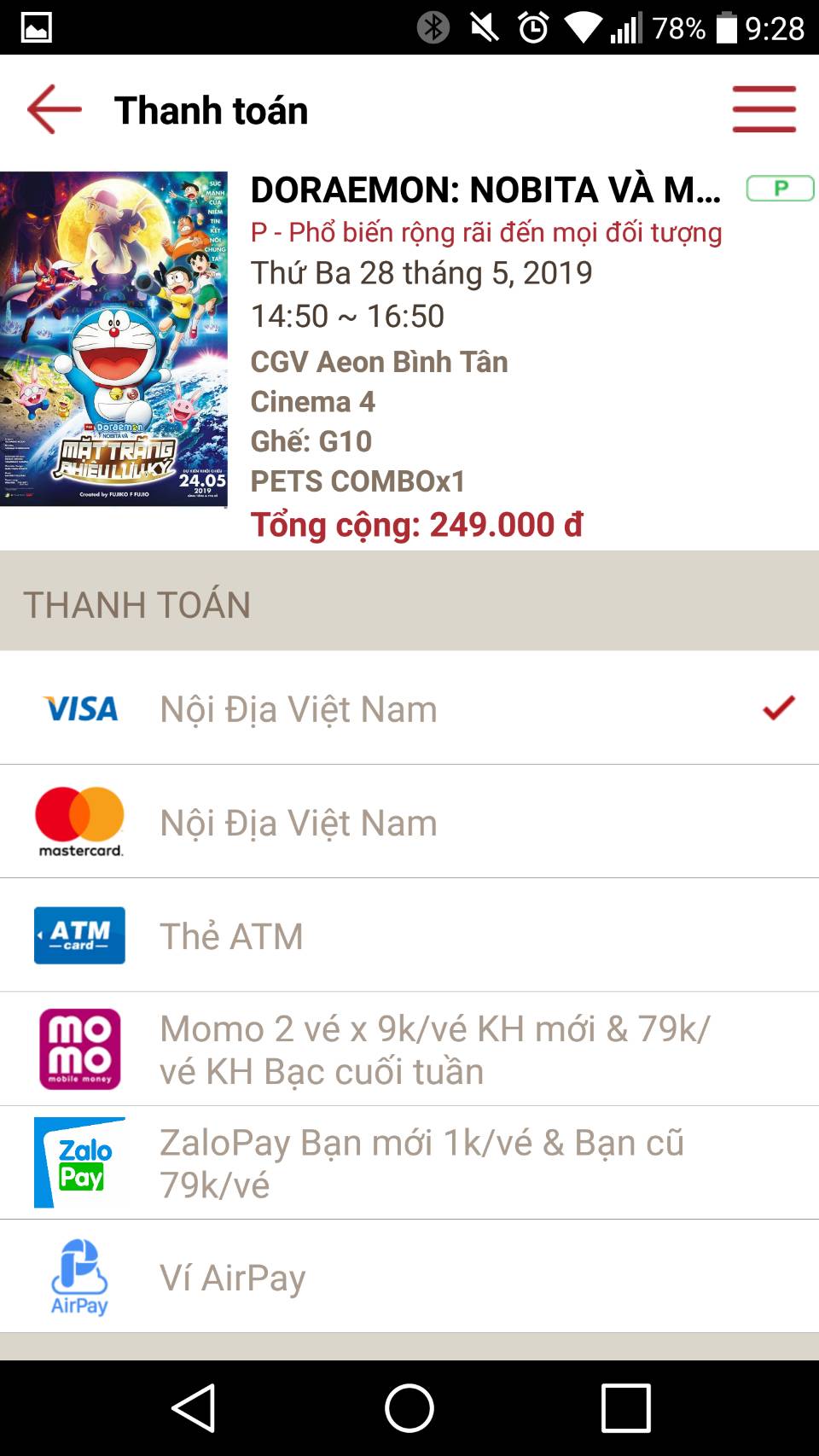Choose Mastercard Nội Địa Việt Nam payment

point(409,821)
